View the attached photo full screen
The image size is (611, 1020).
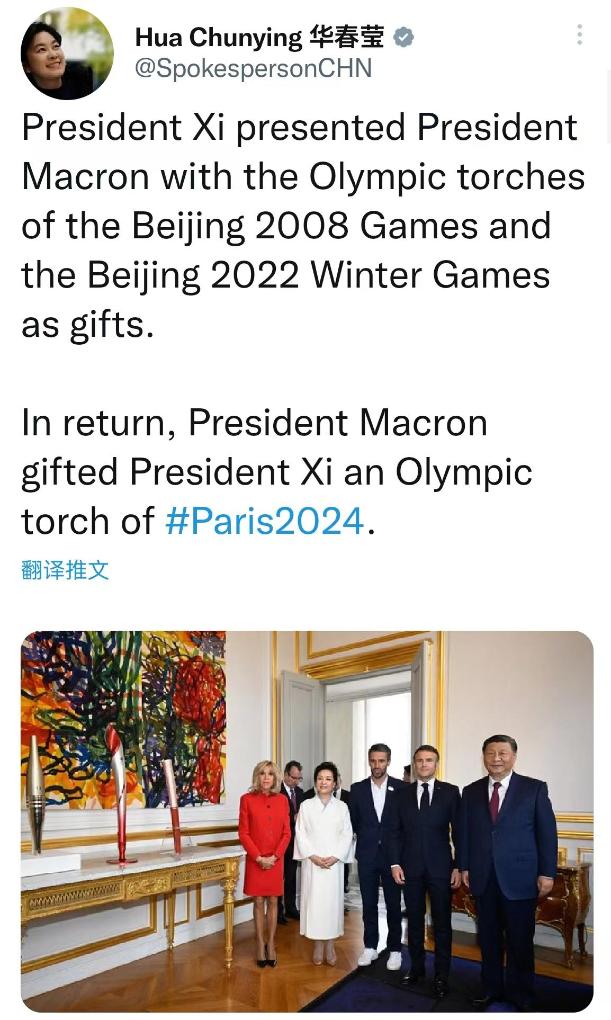tap(306, 820)
